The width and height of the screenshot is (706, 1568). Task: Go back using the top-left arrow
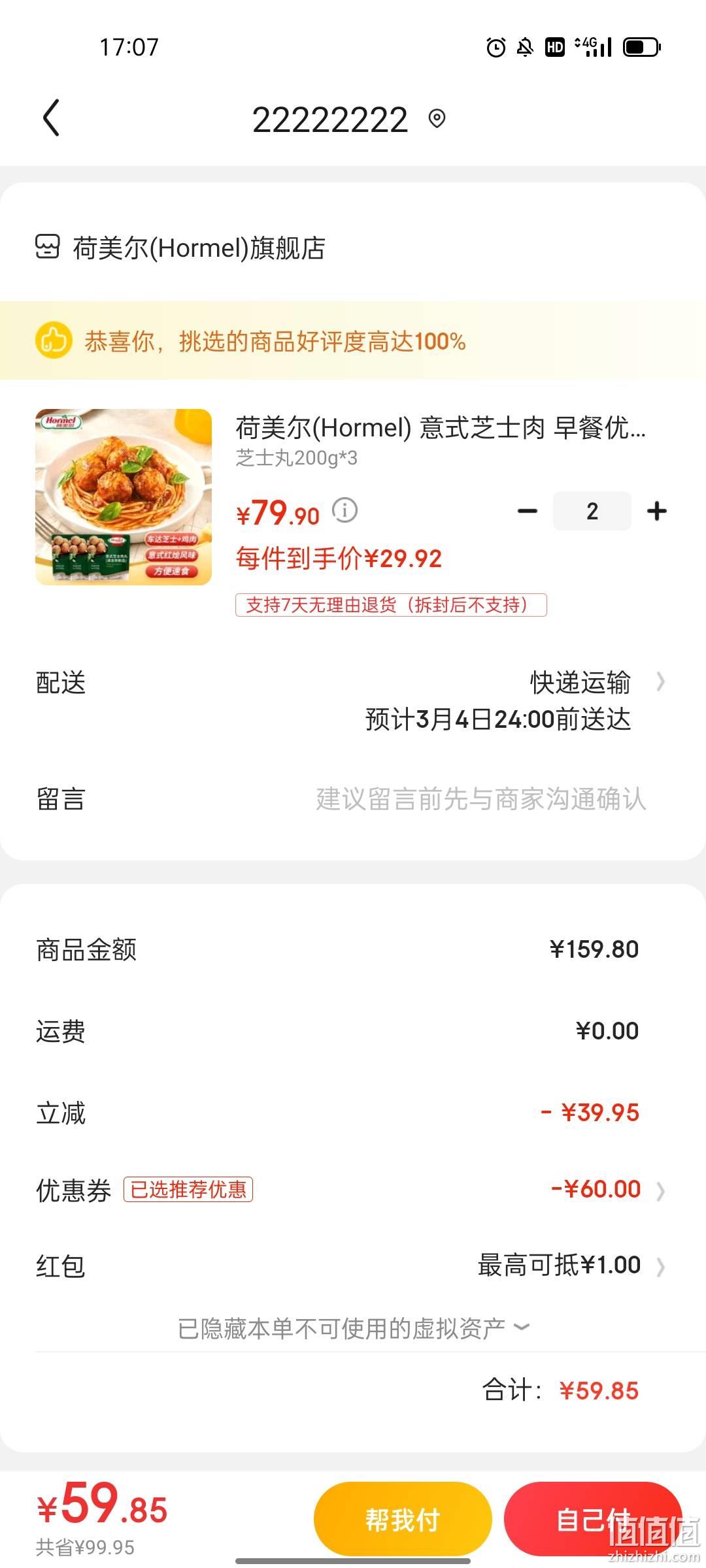[51, 118]
